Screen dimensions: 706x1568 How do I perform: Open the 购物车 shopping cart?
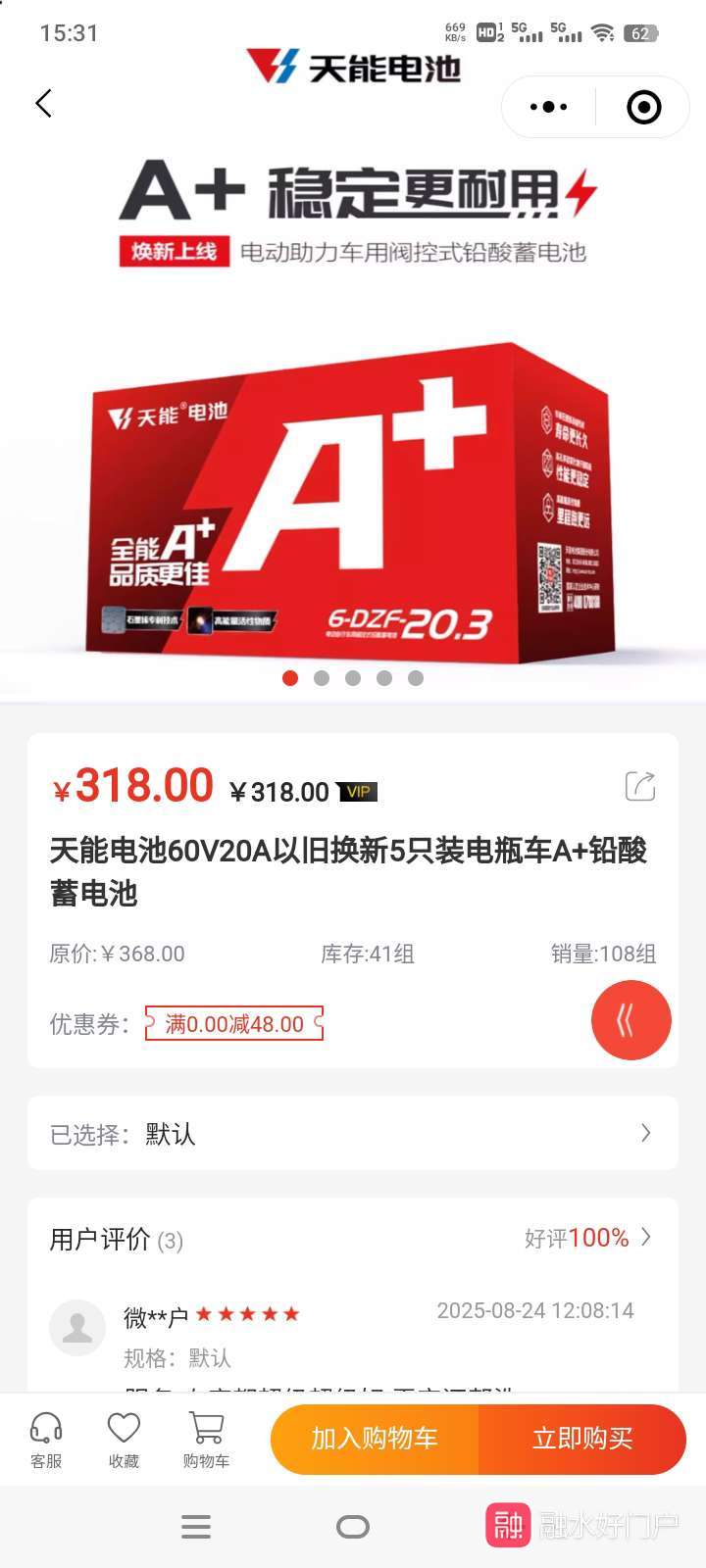(206, 1439)
